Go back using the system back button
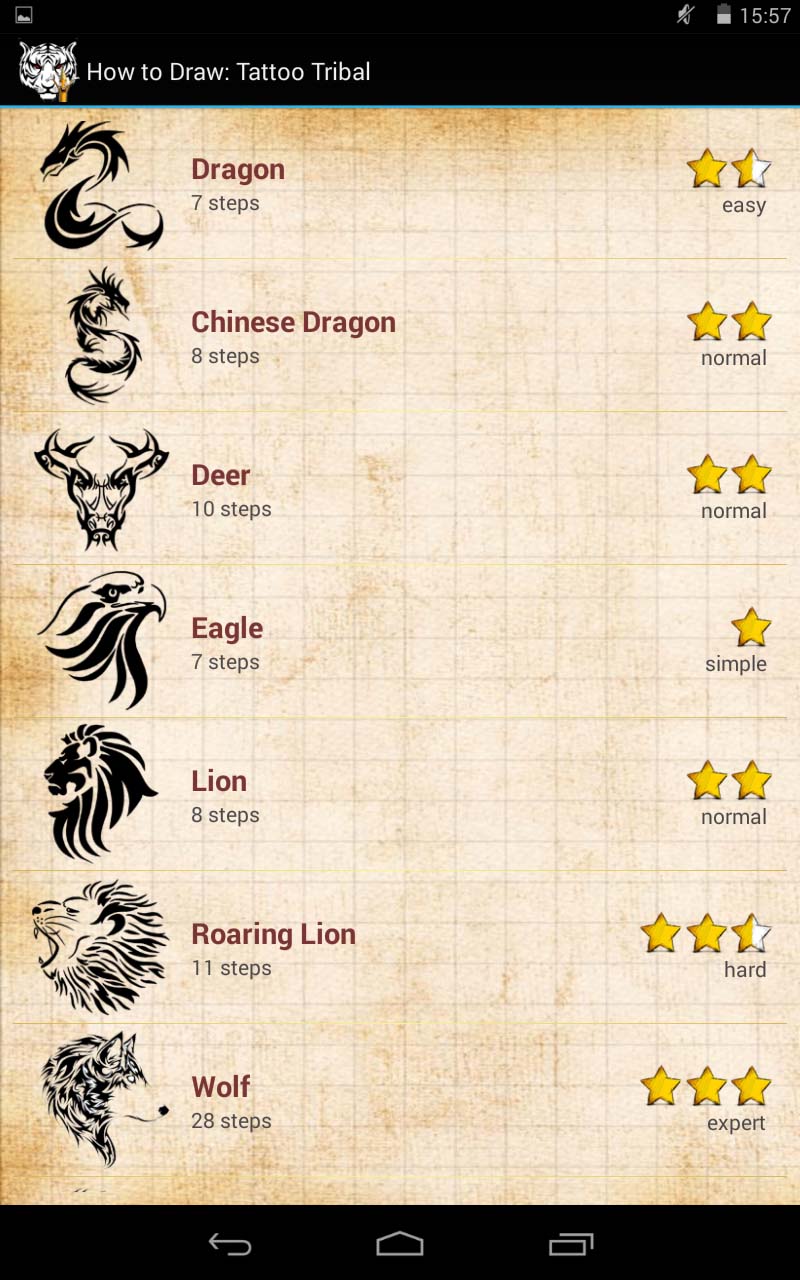Image resolution: width=800 pixels, height=1280 pixels. (x=229, y=1244)
